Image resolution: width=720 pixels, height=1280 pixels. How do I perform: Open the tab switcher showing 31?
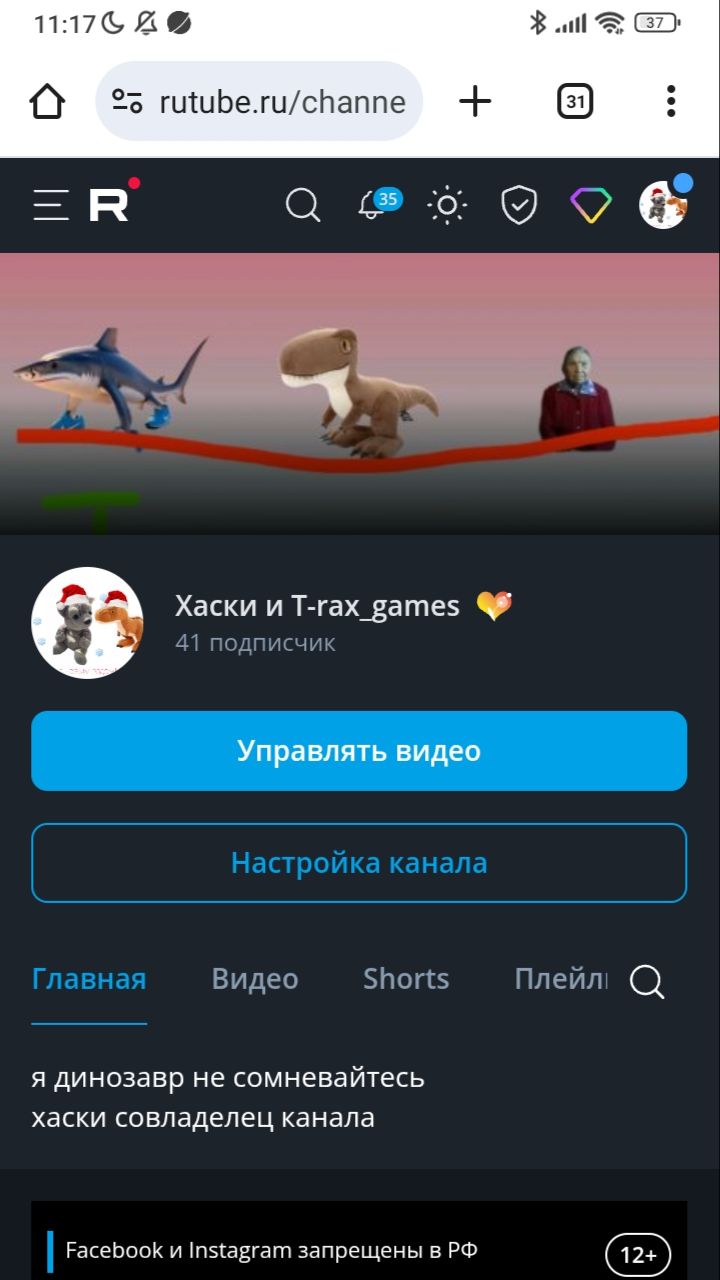click(x=575, y=101)
